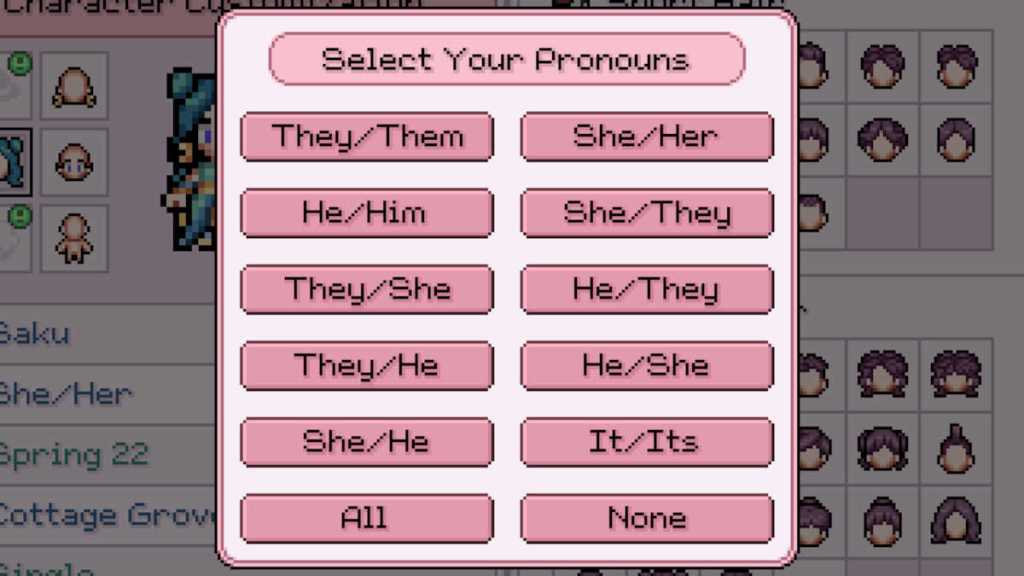Select They/Them pronouns
Viewport: 1024px width, 576px height.
(x=366, y=137)
